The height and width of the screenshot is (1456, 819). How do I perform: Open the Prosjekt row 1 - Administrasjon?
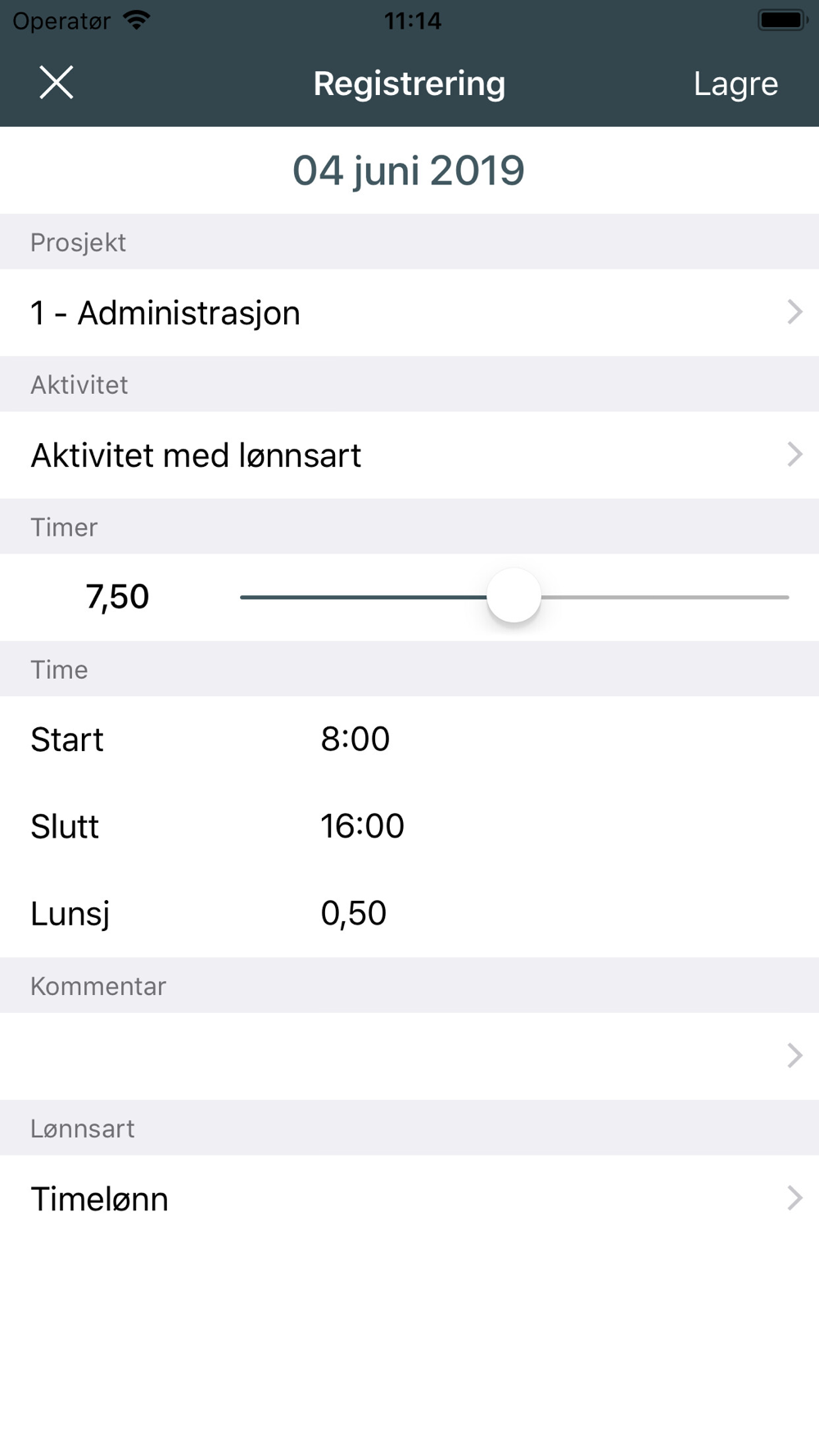point(409,313)
